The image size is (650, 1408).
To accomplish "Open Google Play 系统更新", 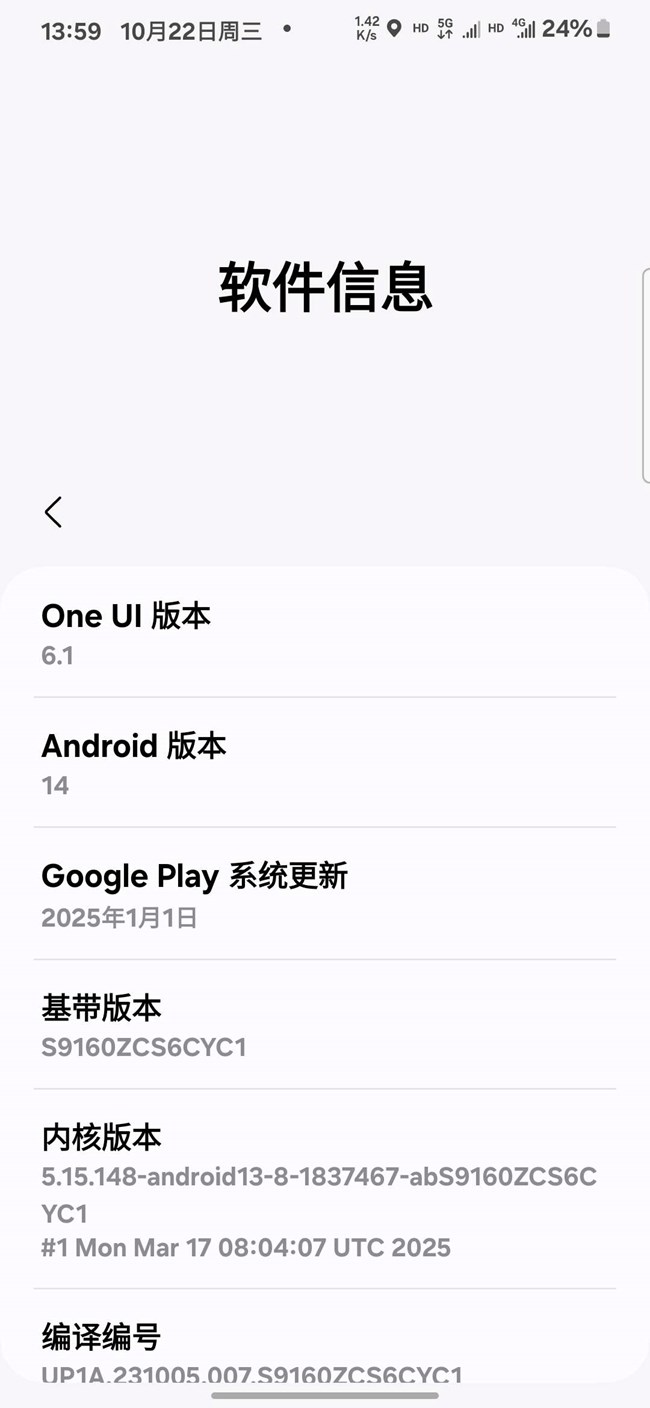I will (x=325, y=894).
